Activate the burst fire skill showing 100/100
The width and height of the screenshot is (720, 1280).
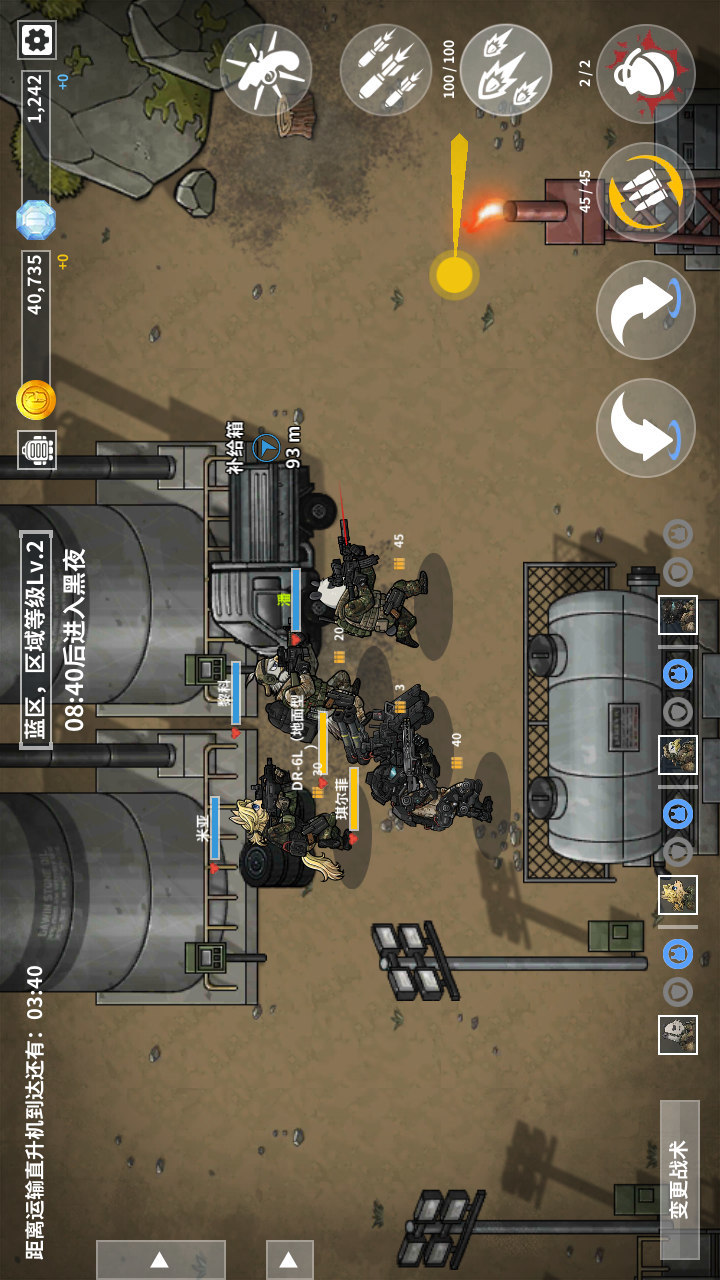tap(505, 69)
